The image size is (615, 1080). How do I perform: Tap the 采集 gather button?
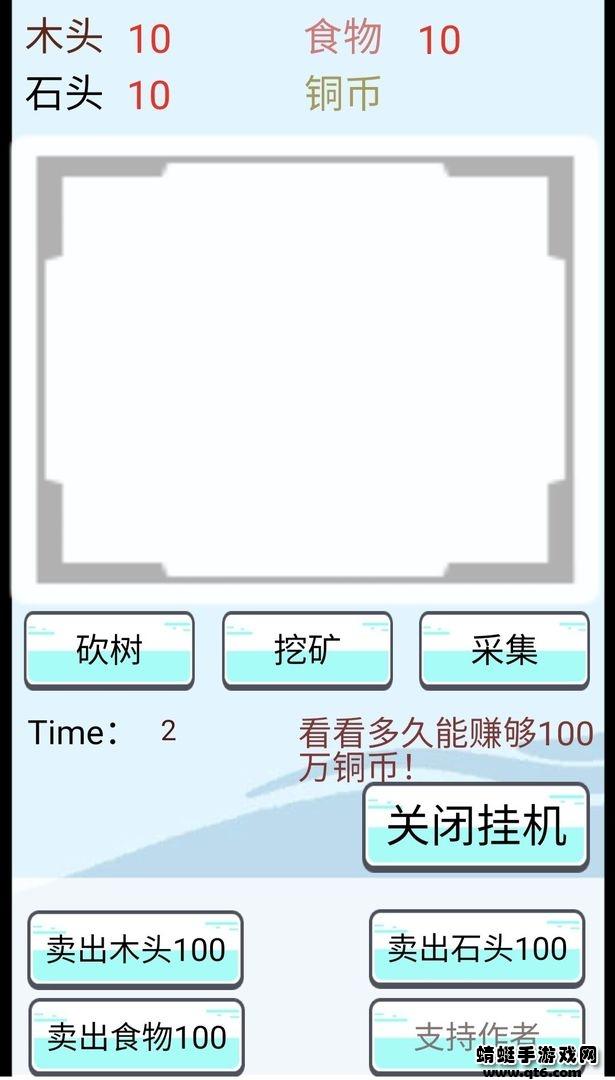click(x=504, y=651)
